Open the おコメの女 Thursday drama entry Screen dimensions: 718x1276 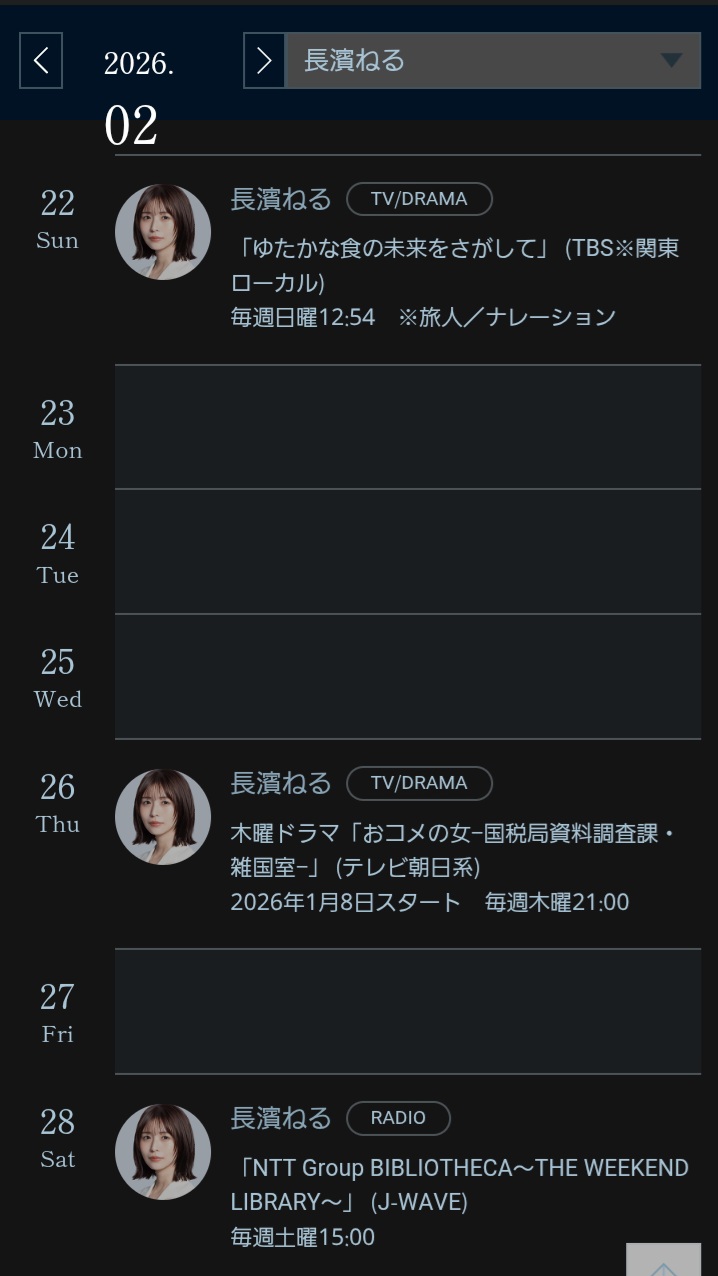[454, 849]
